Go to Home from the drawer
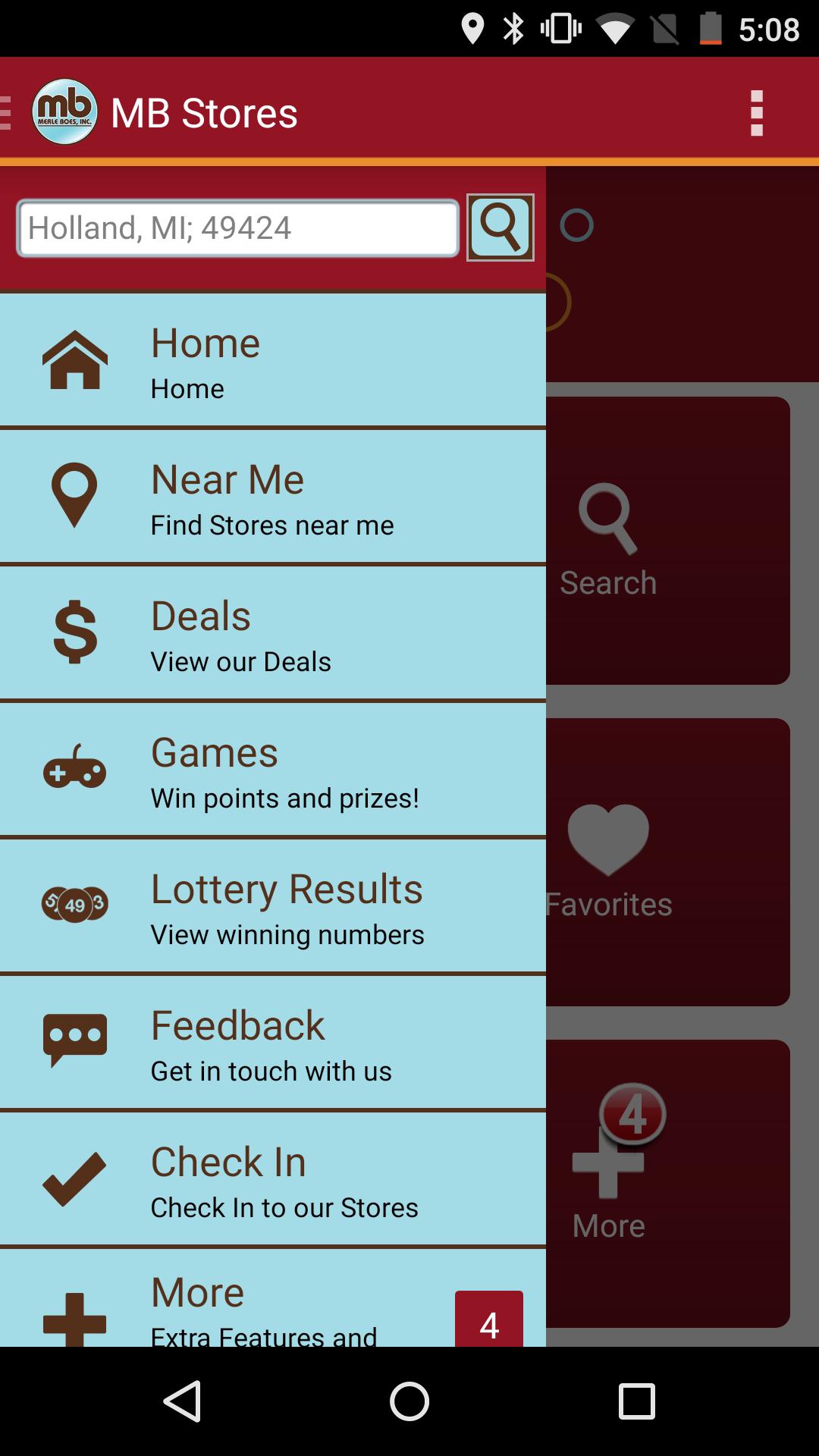819x1456 pixels. (x=273, y=360)
